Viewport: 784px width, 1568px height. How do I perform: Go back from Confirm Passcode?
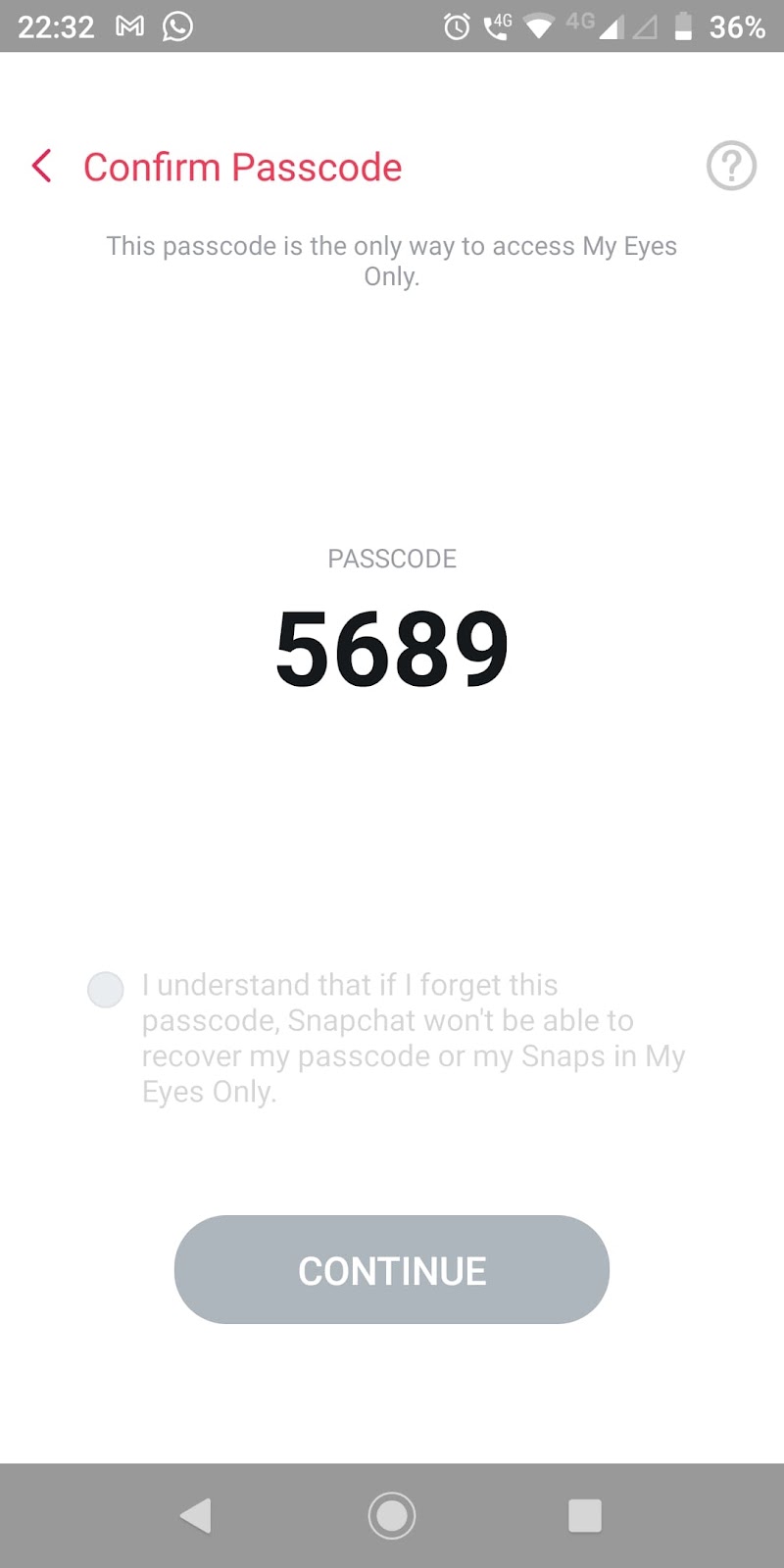[x=41, y=167]
